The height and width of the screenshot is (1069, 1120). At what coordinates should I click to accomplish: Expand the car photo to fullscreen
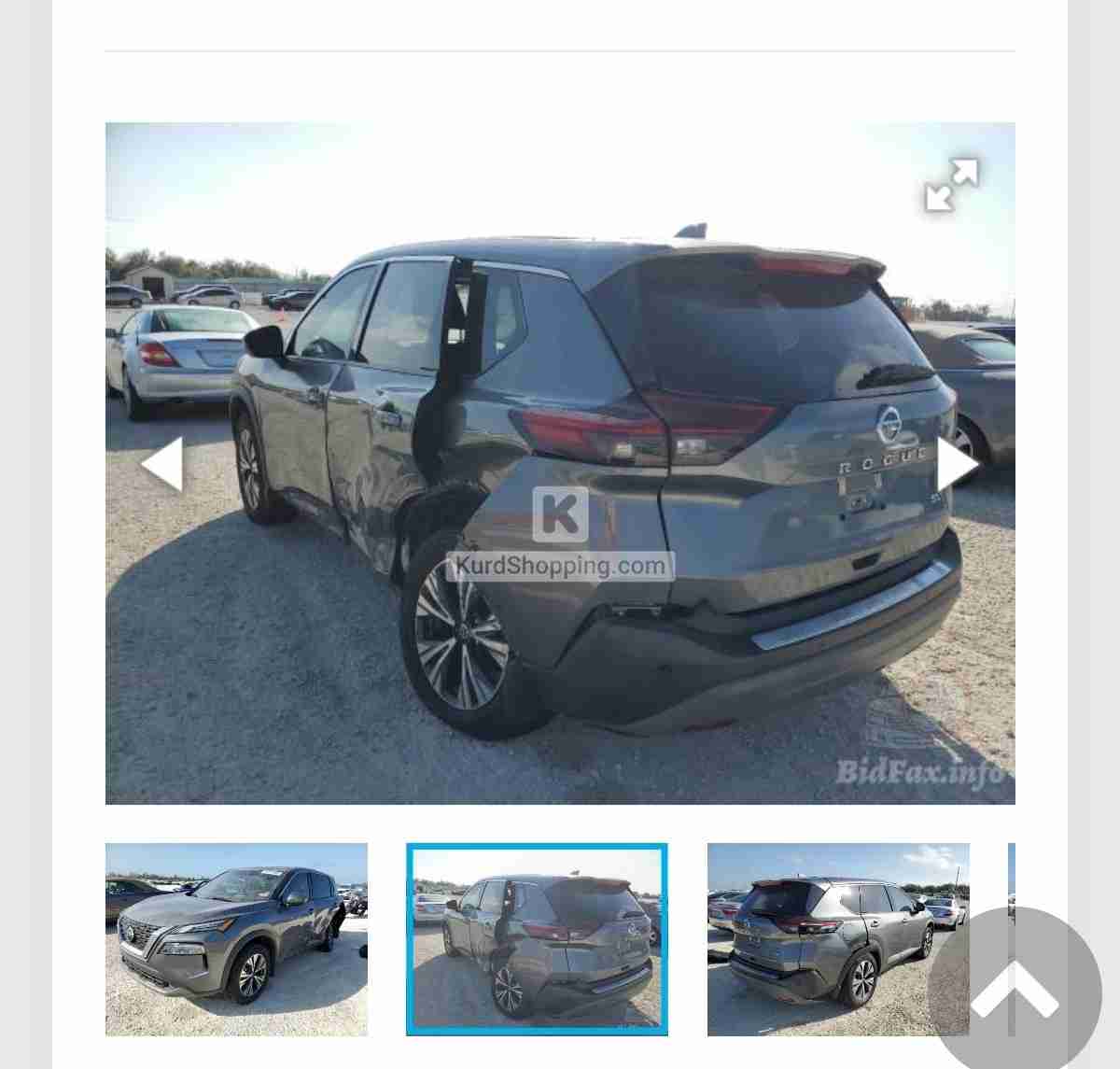[x=951, y=184]
